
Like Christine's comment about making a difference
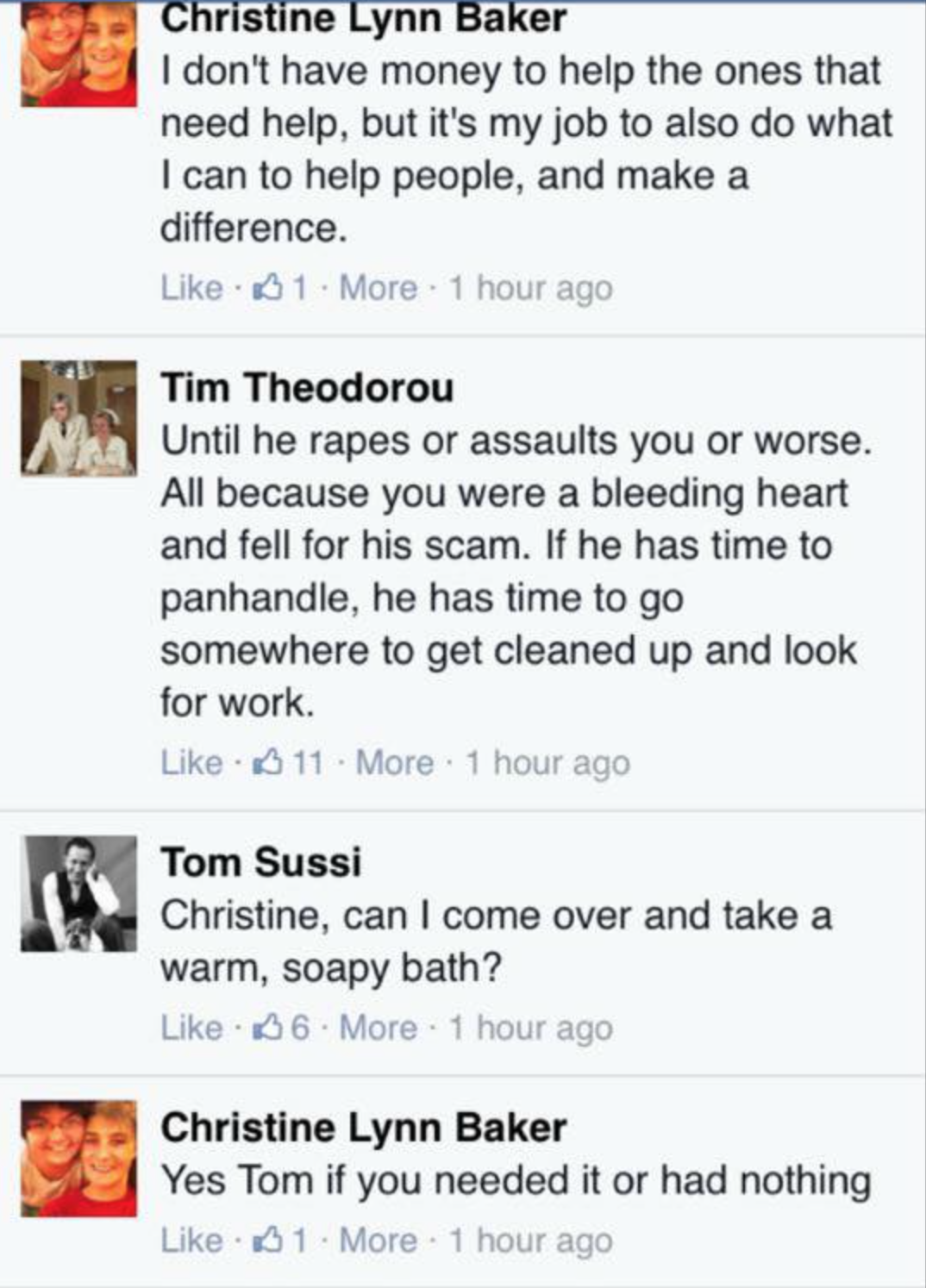(191, 288)
